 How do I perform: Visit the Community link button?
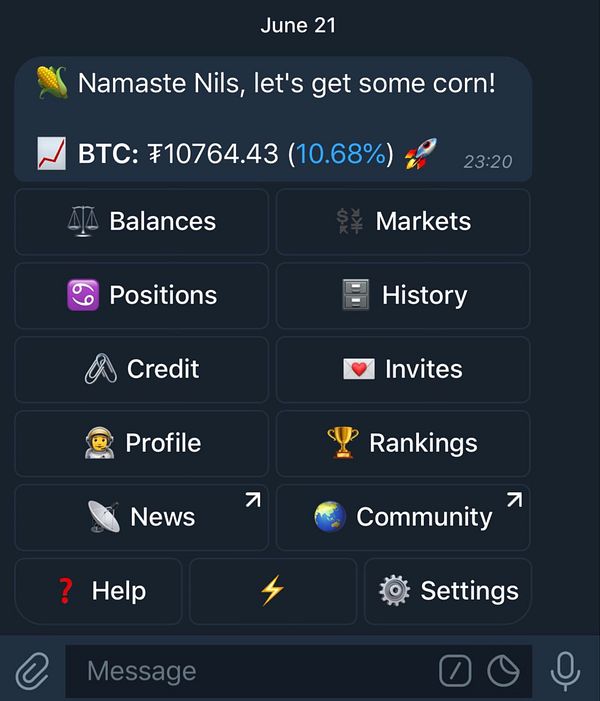click(403, 517)
